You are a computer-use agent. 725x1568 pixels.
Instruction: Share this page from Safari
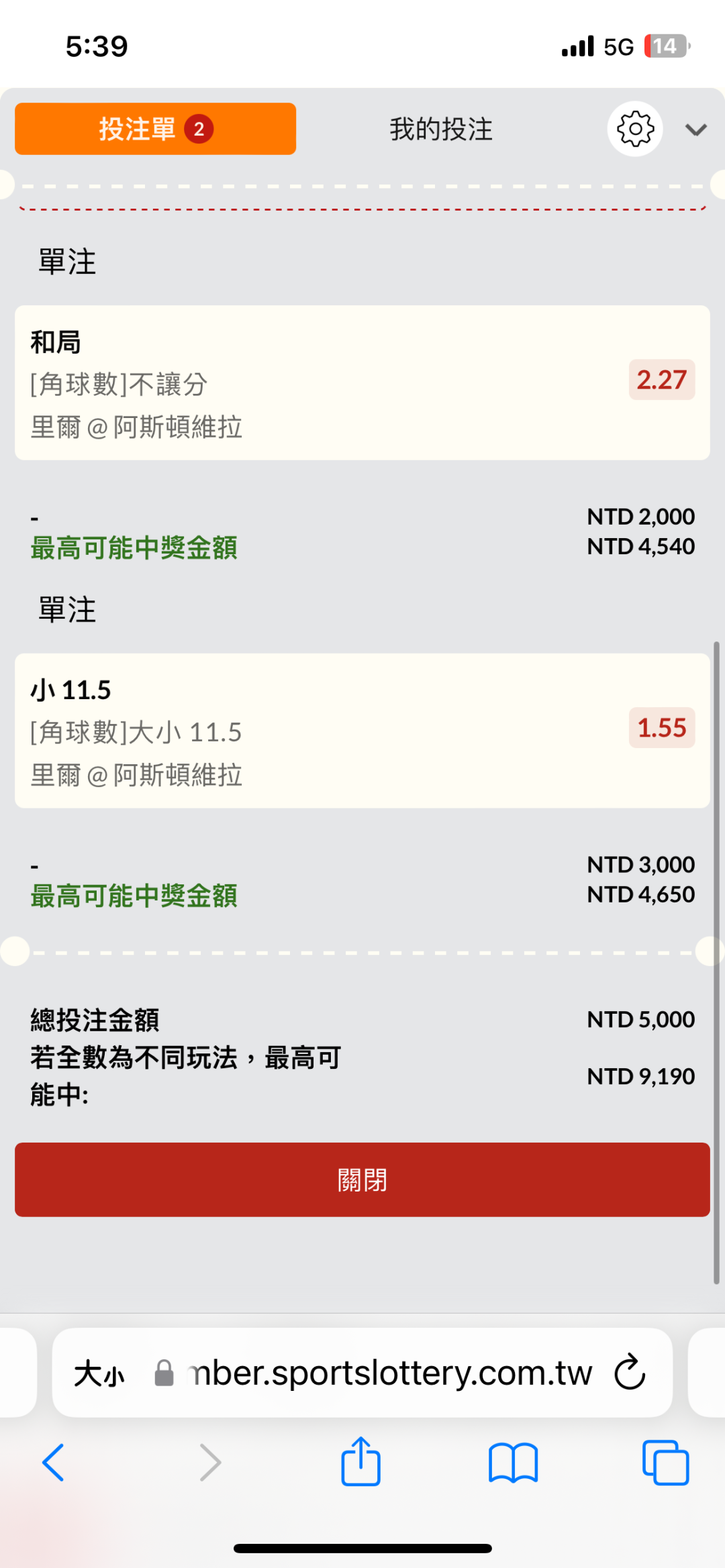click(361, 1461)
